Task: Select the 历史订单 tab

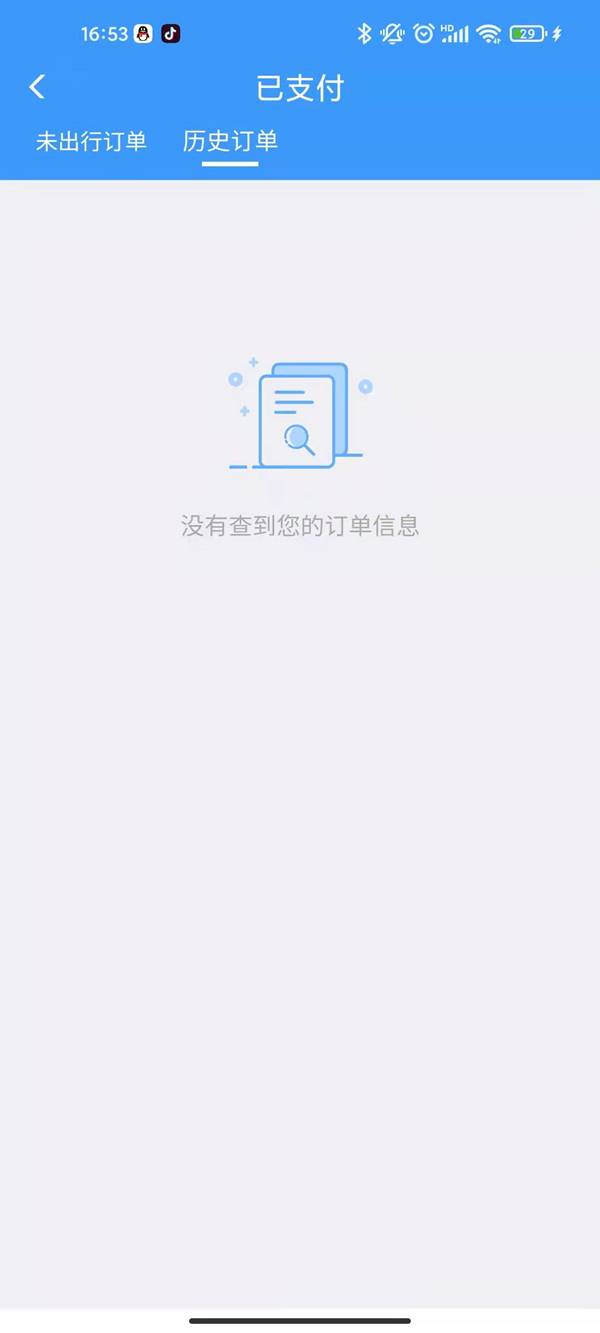Action: click(x=230, y=142)
